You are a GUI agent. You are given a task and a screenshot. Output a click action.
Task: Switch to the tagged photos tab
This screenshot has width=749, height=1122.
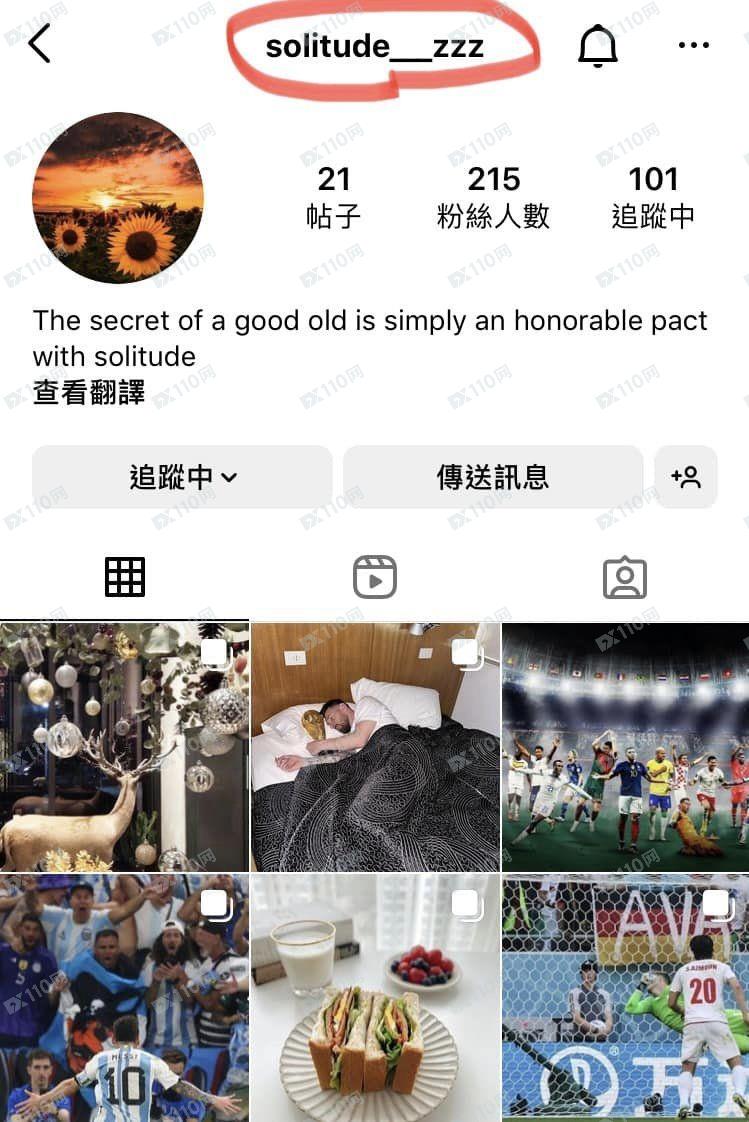pos(625,577)
